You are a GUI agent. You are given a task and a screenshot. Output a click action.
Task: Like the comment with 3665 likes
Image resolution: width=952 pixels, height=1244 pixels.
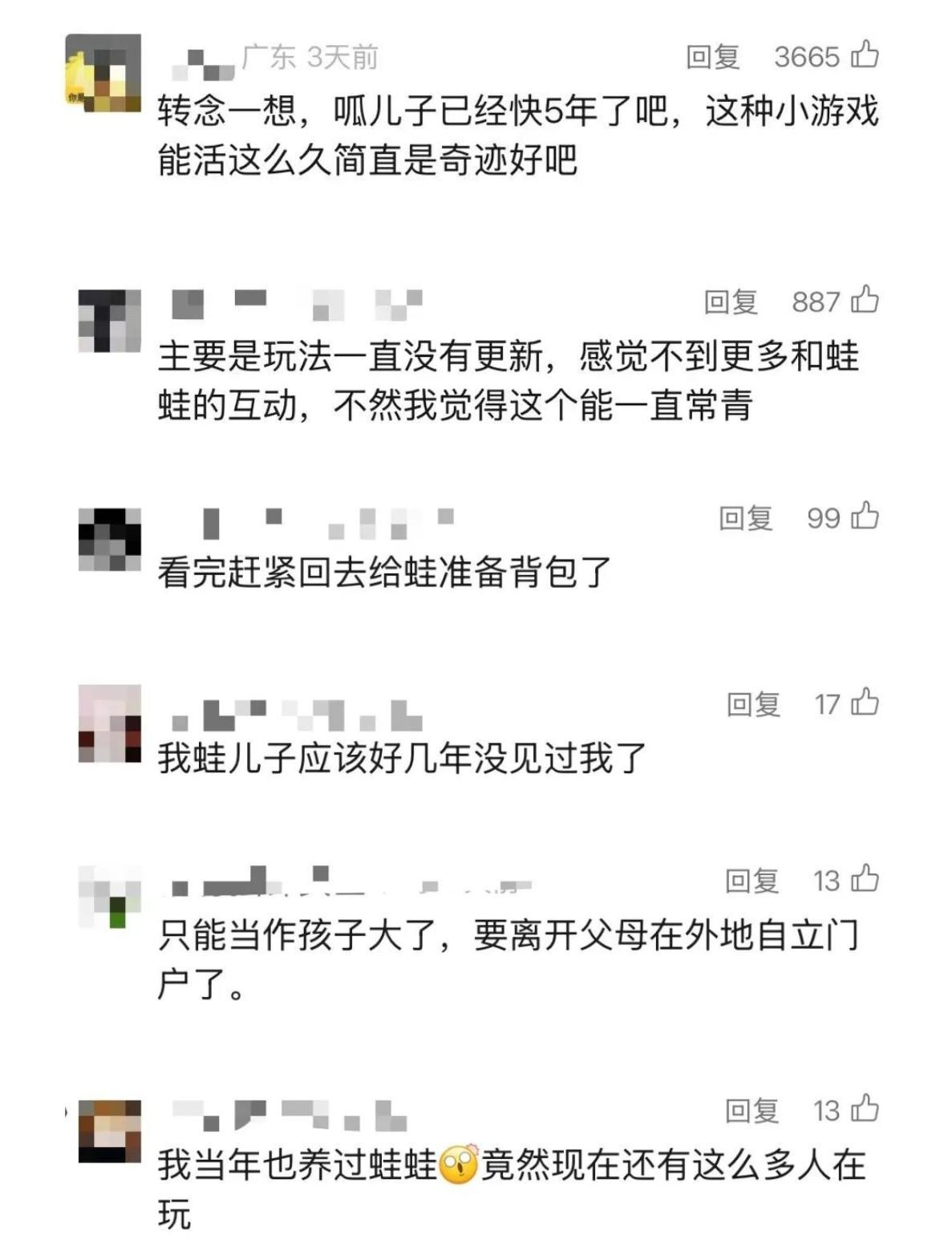(x=865, y=55)
